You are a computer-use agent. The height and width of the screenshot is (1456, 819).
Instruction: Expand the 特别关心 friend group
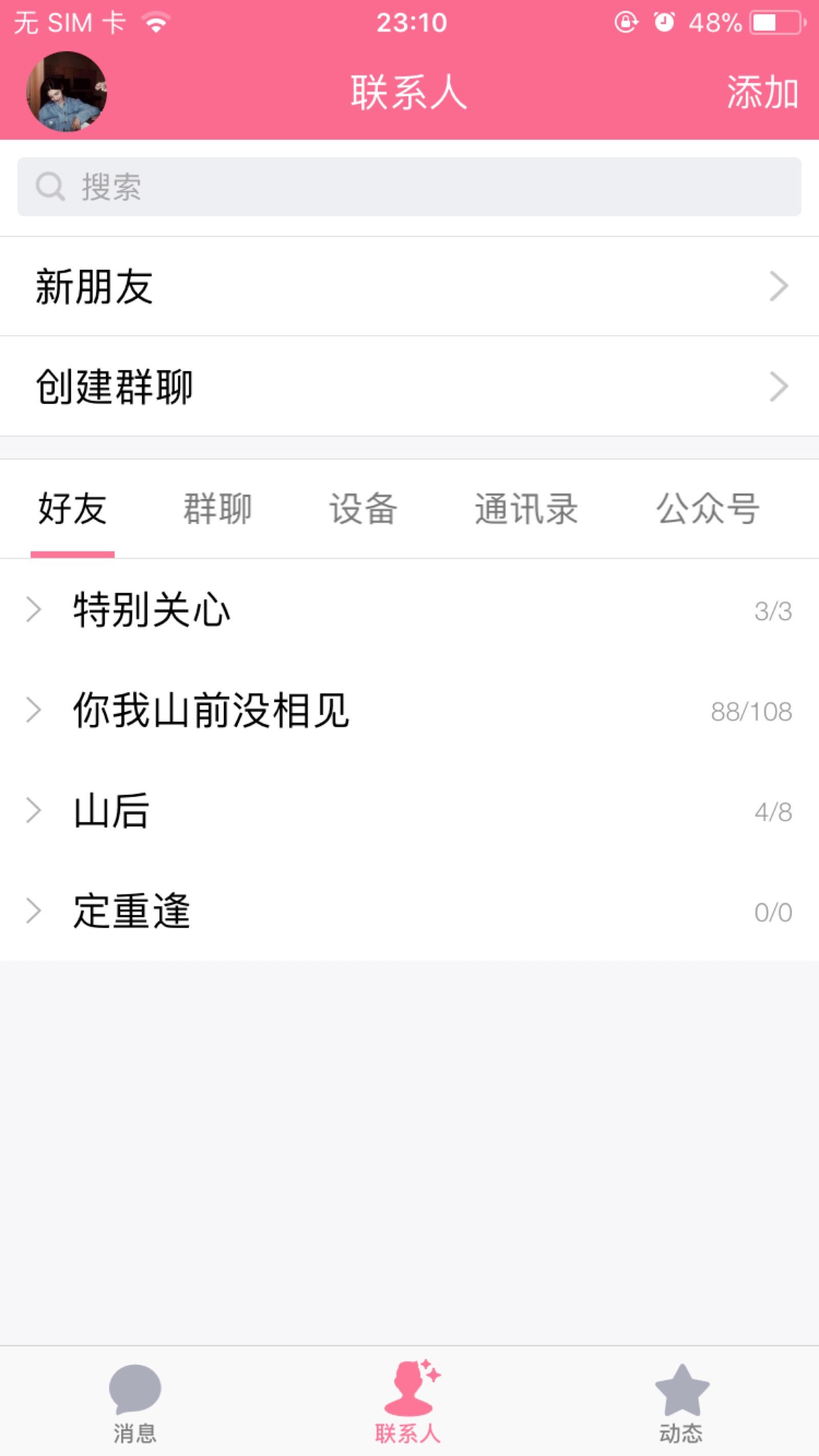(x=409, y=611)
